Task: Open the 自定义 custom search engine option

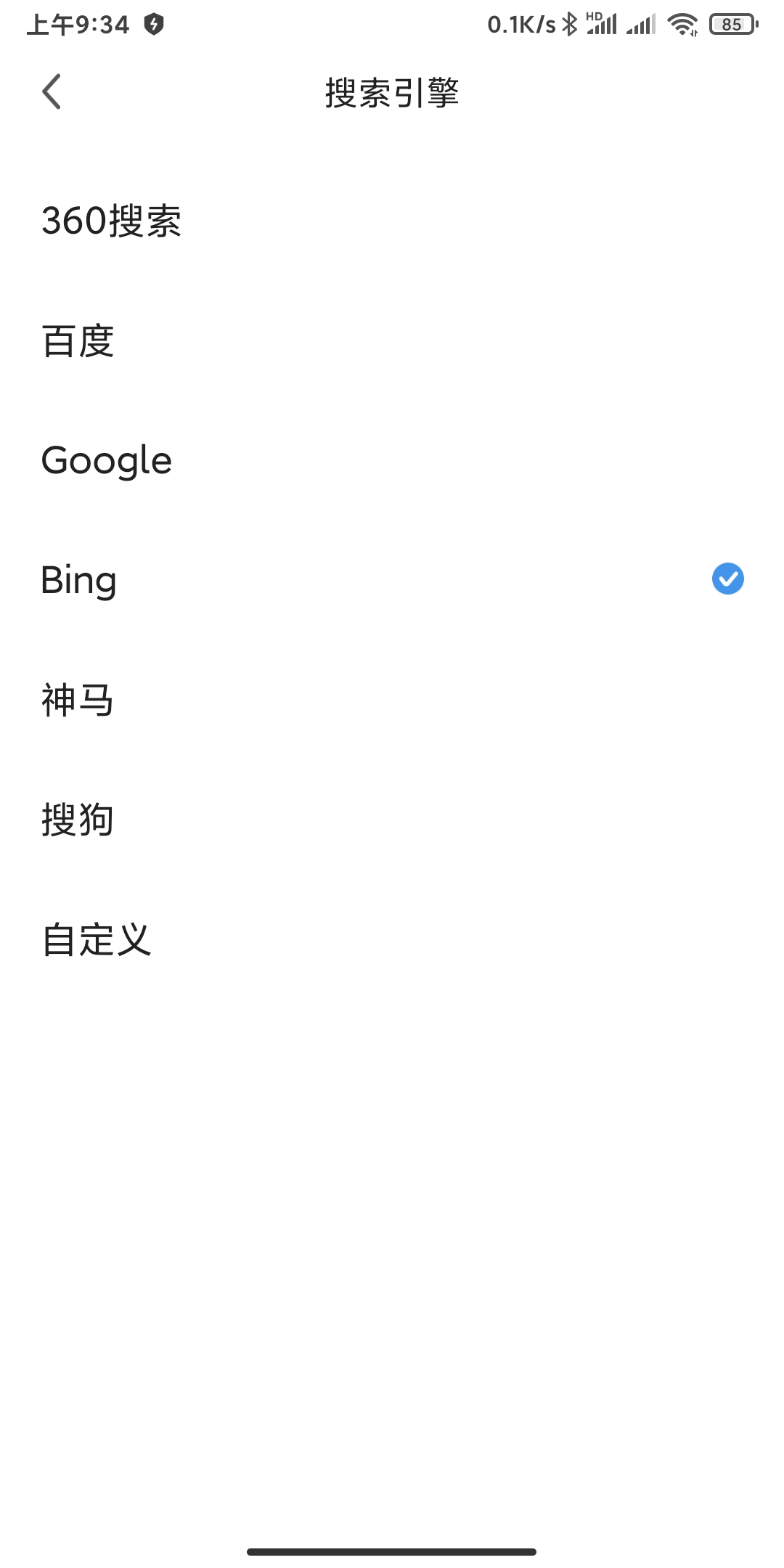Action: coord(97,938)
